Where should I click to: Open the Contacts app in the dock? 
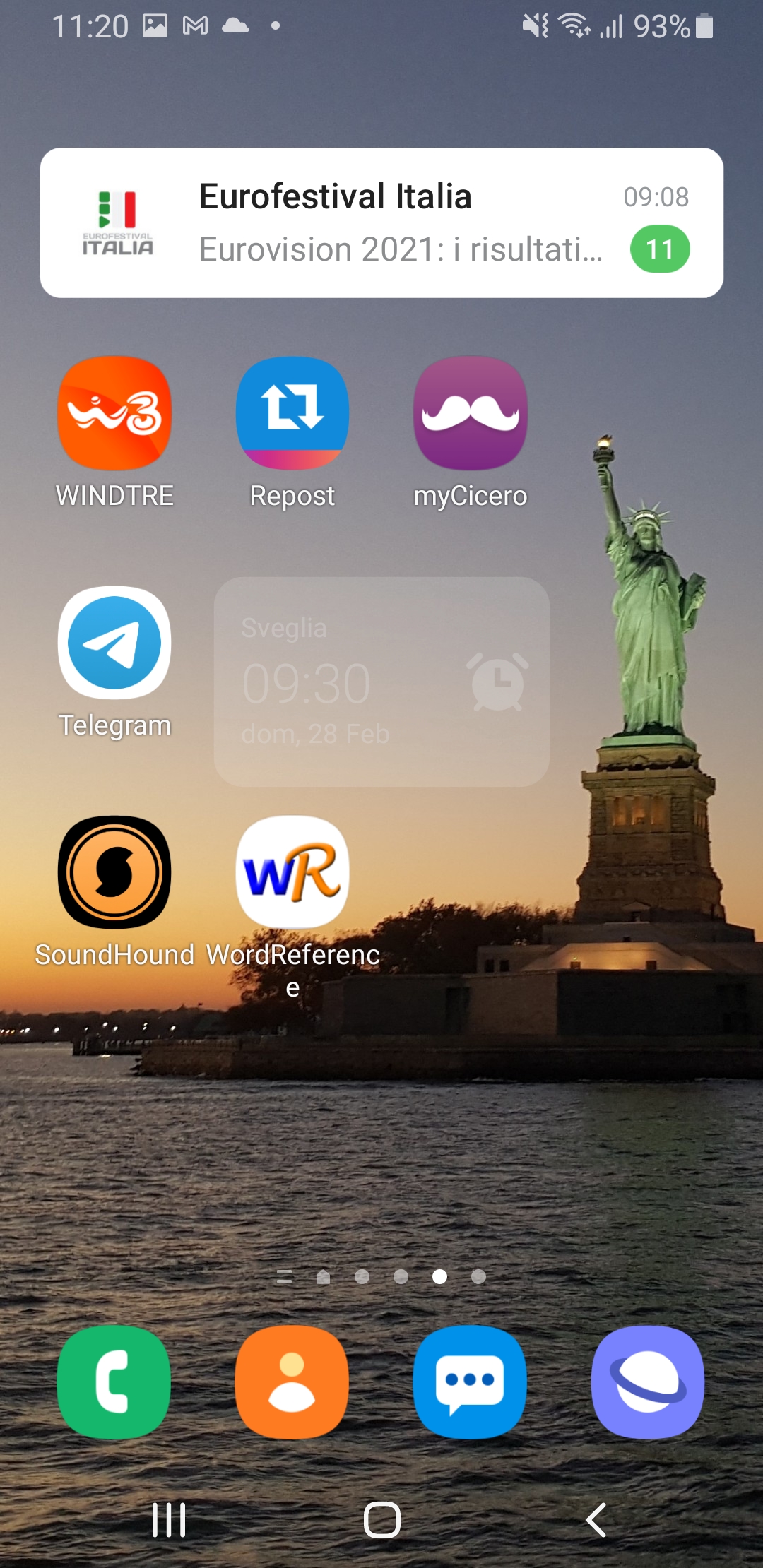[x=292, y=1382]
